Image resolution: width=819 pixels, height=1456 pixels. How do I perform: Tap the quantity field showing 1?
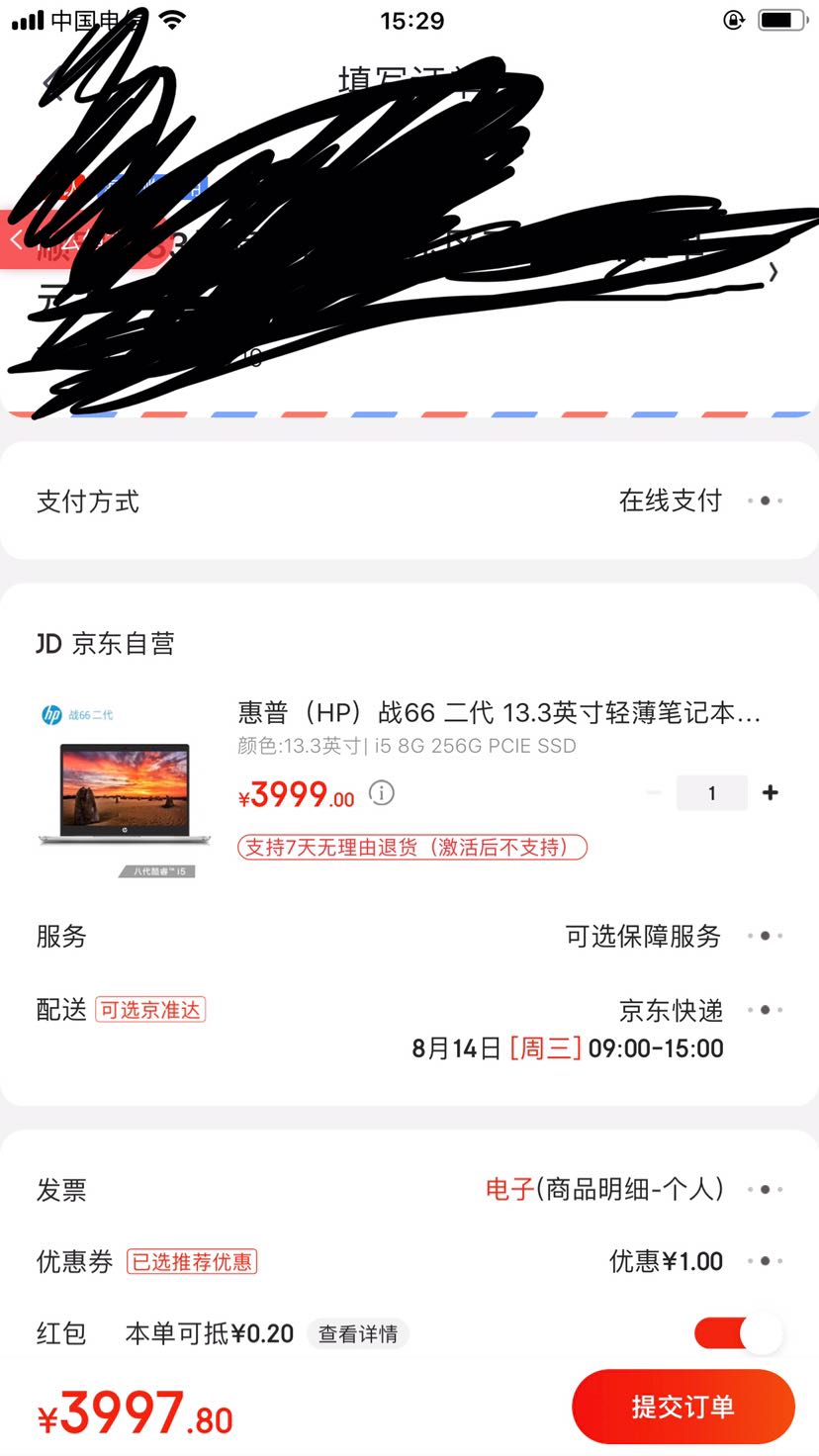point(712,792)
